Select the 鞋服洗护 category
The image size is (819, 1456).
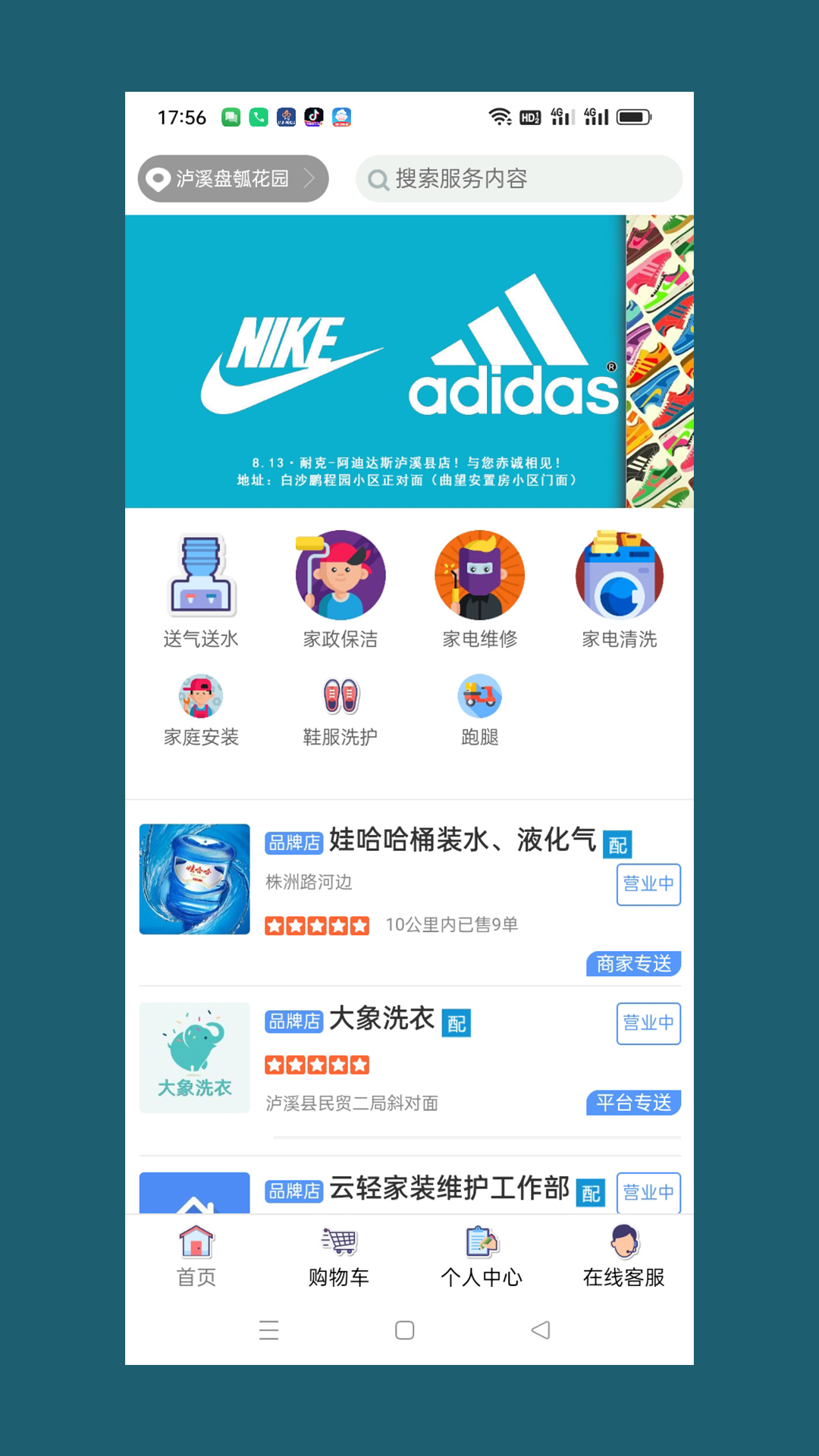tap(340, 711)
